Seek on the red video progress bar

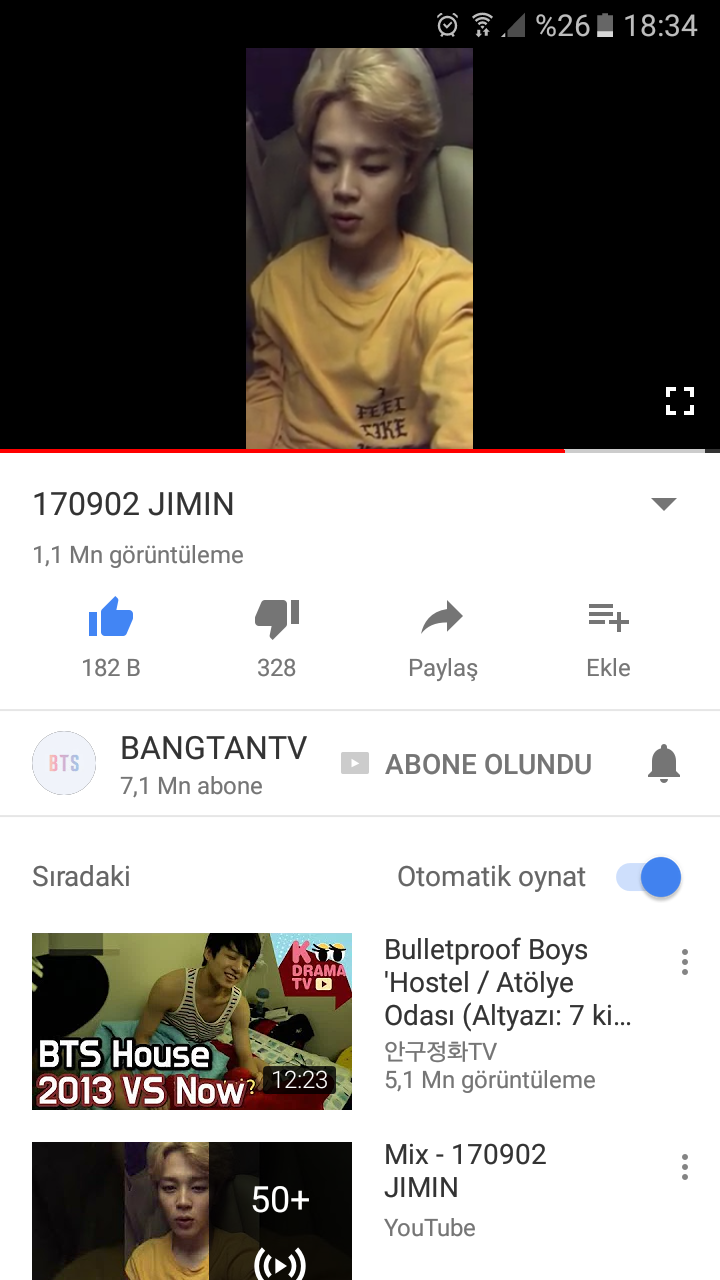(400, 451)
